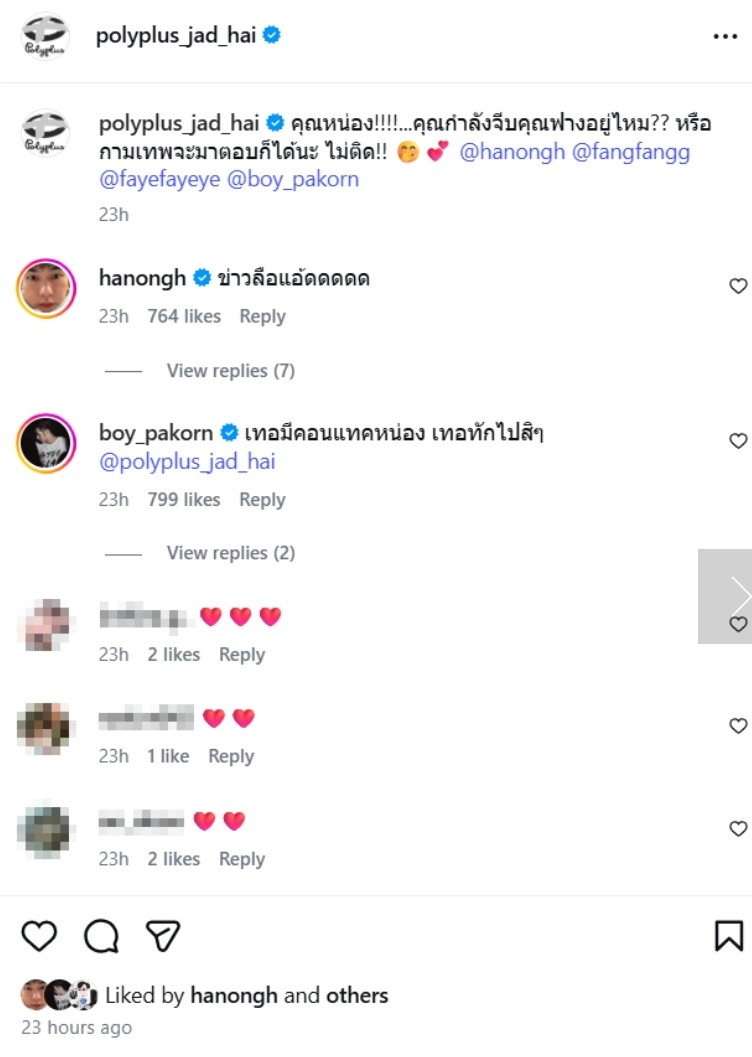The height and width of the screenshot is (1057, 752).
Task: Like boy_pakorn's comment
Action: tap(738, 441)
